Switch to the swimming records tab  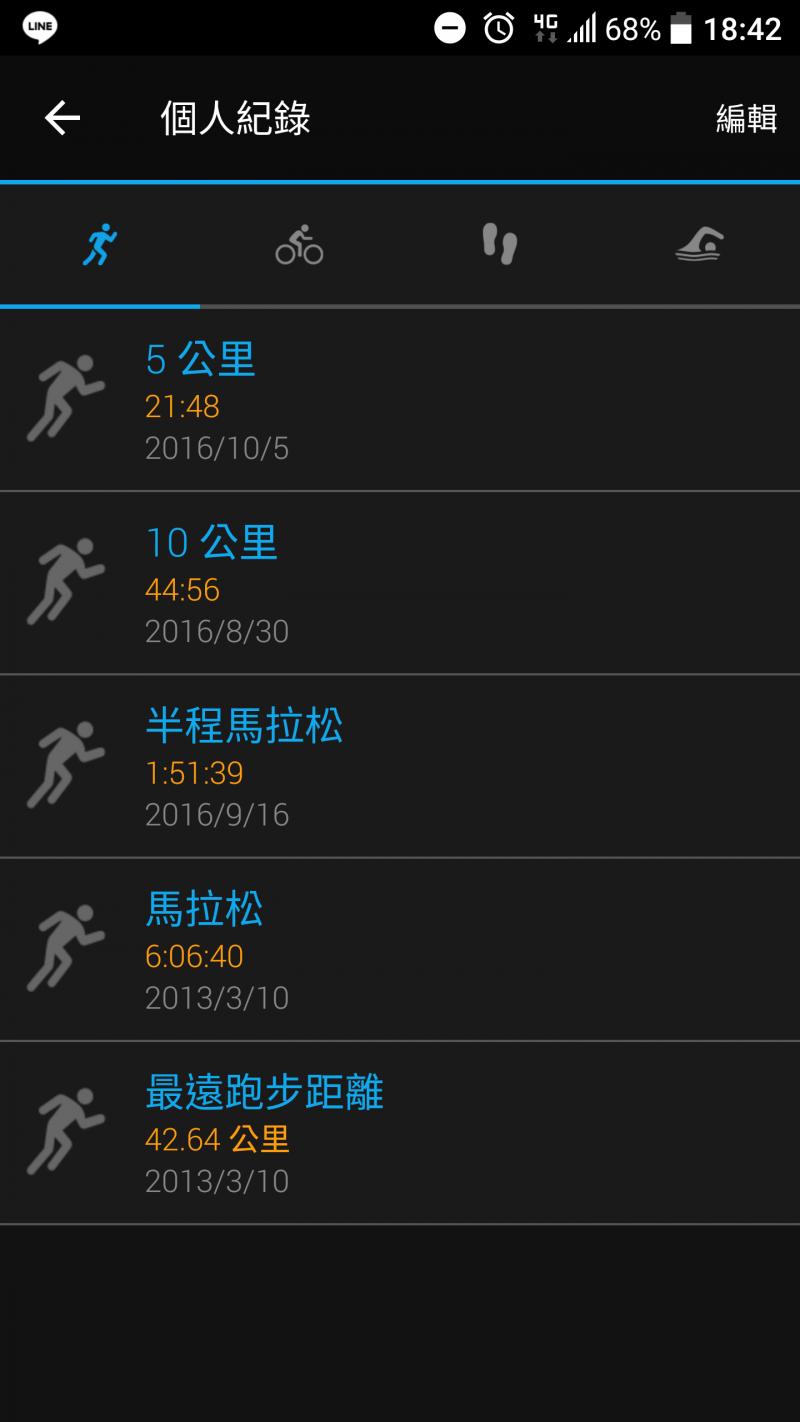[x=699, y=244]
